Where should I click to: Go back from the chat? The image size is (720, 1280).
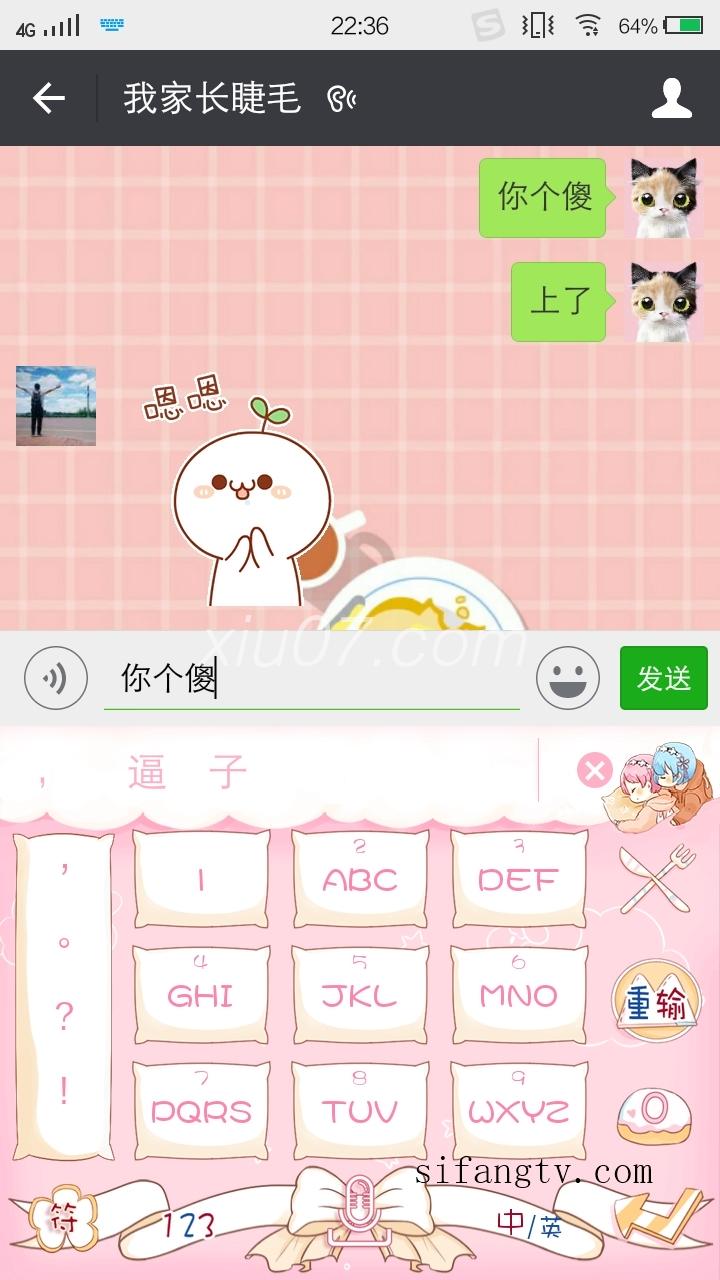[48, 98]
